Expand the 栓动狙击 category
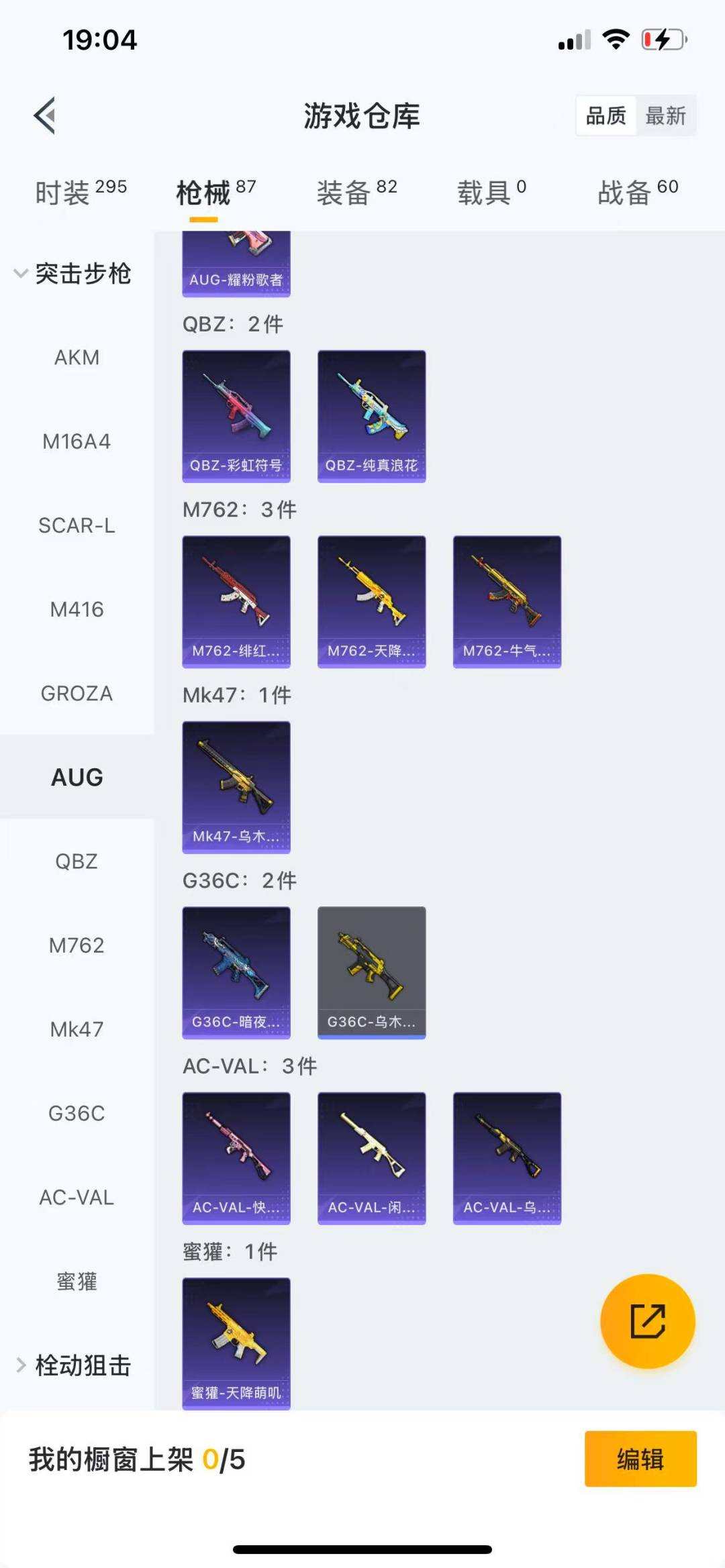Viewport: 725px width, 1568px height. [74, 1365]
